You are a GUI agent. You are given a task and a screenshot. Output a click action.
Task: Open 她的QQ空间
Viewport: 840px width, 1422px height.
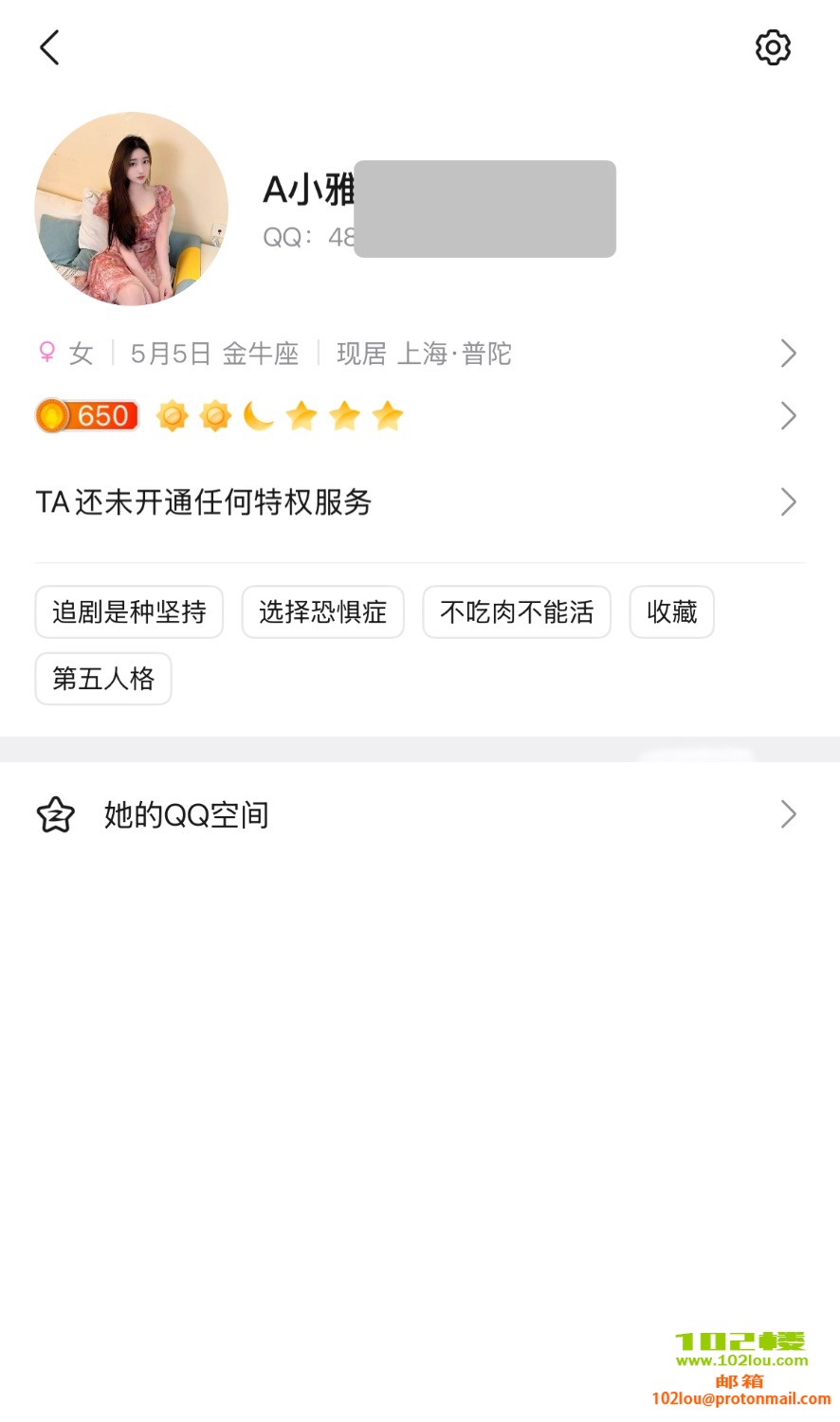click(417, 814)
